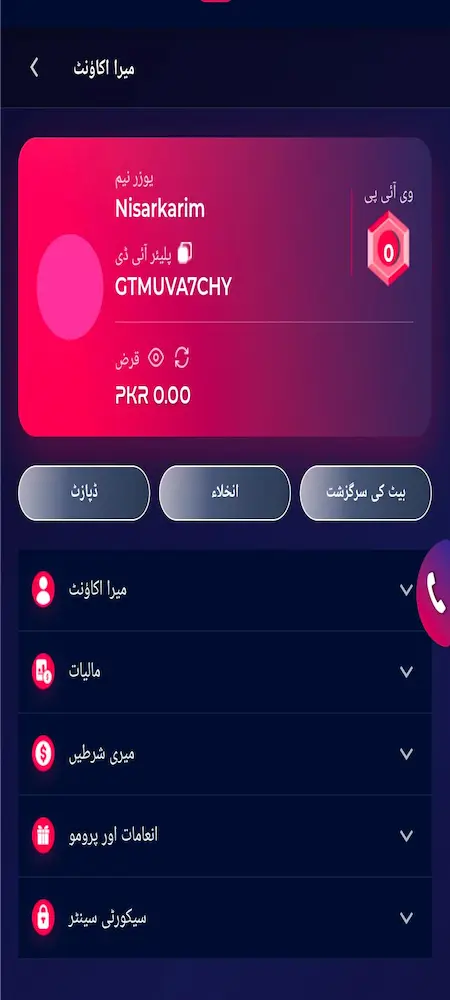Tap the profile avatar circle

70,287
